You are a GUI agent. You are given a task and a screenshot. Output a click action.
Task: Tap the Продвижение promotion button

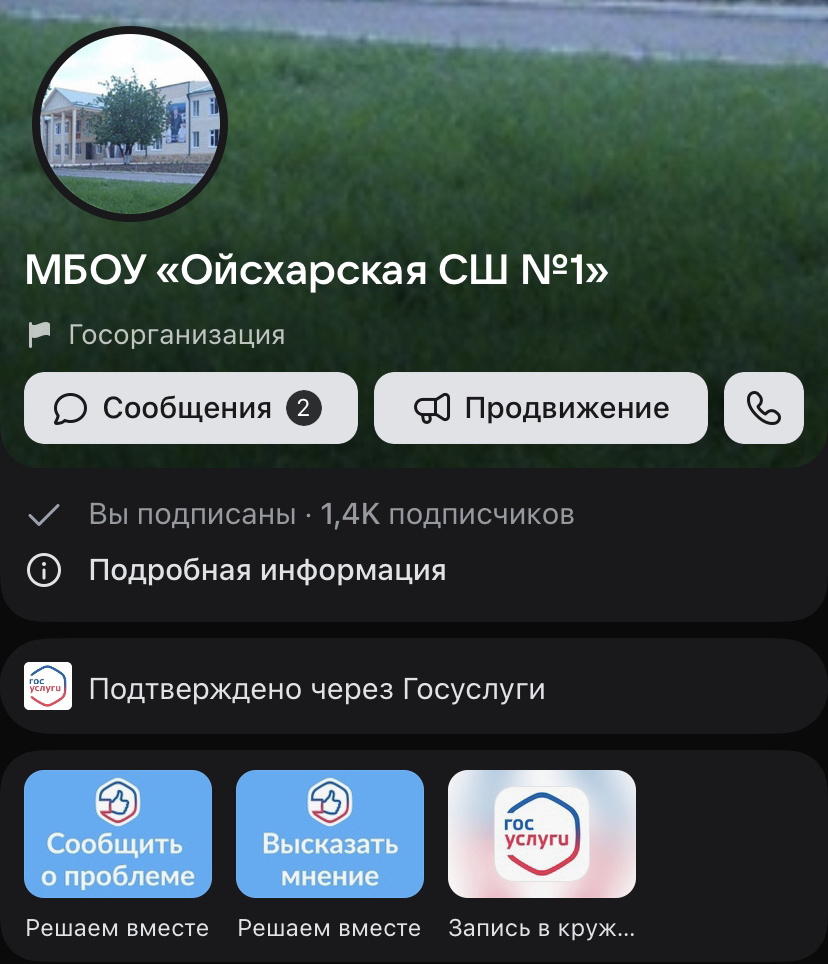[540, 408]
